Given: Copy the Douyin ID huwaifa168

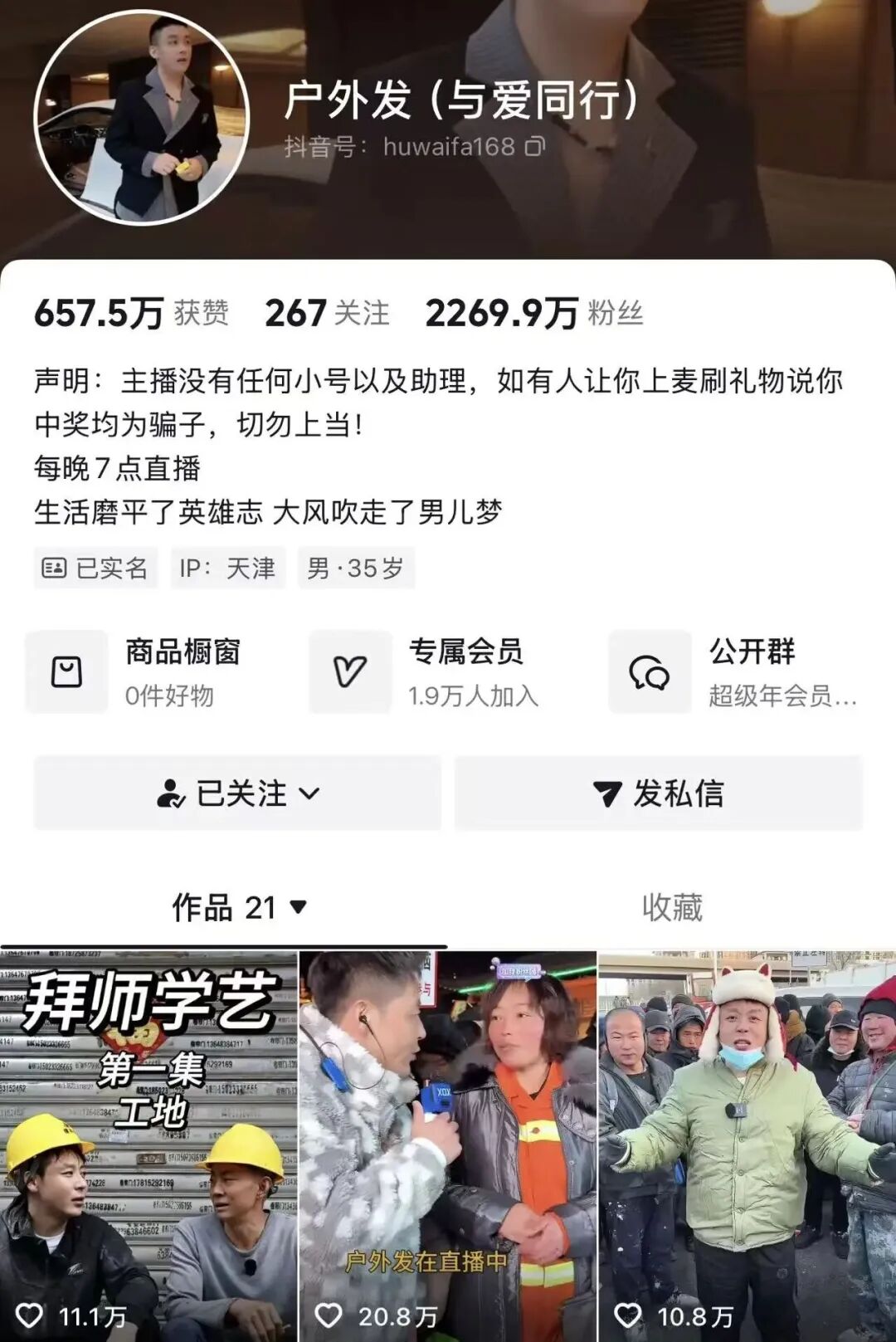Looking at the screenshot, I should coord(535,147).
